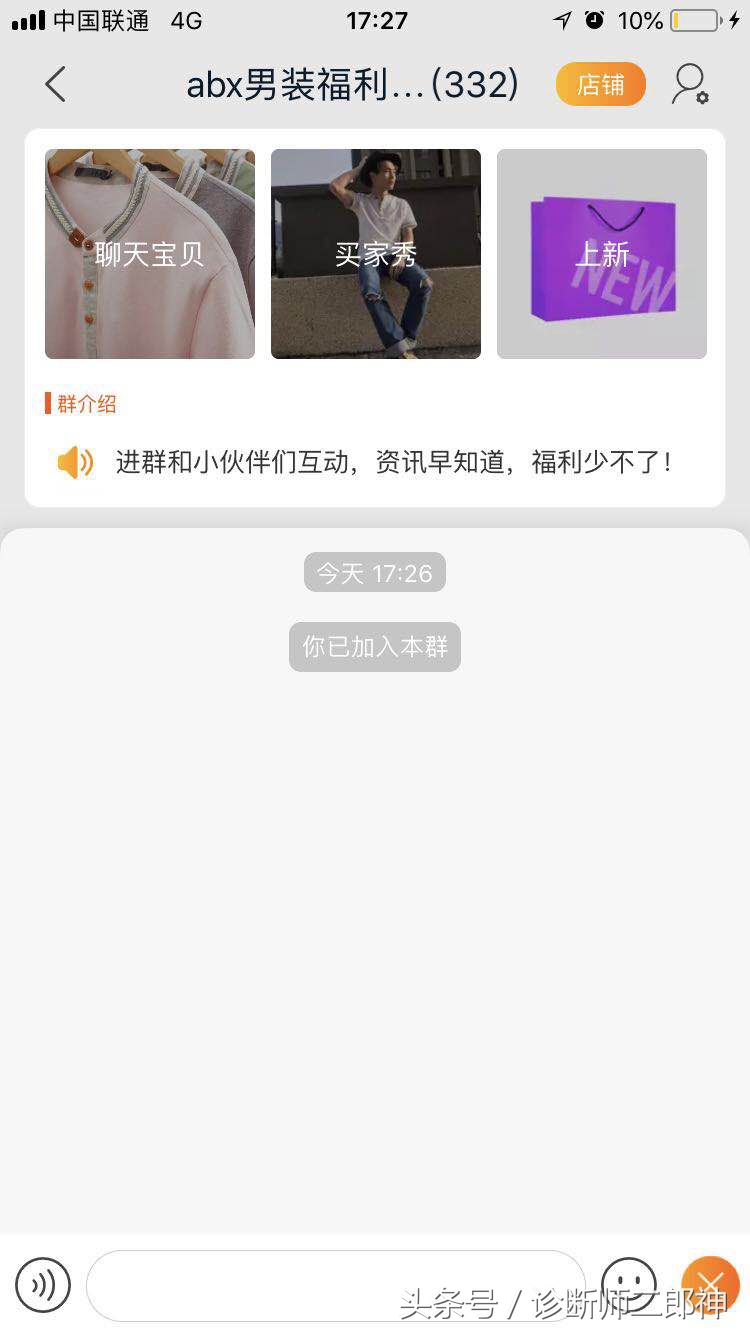
Task: Tap the voice message icon at bottom left
Action: 42,1283
